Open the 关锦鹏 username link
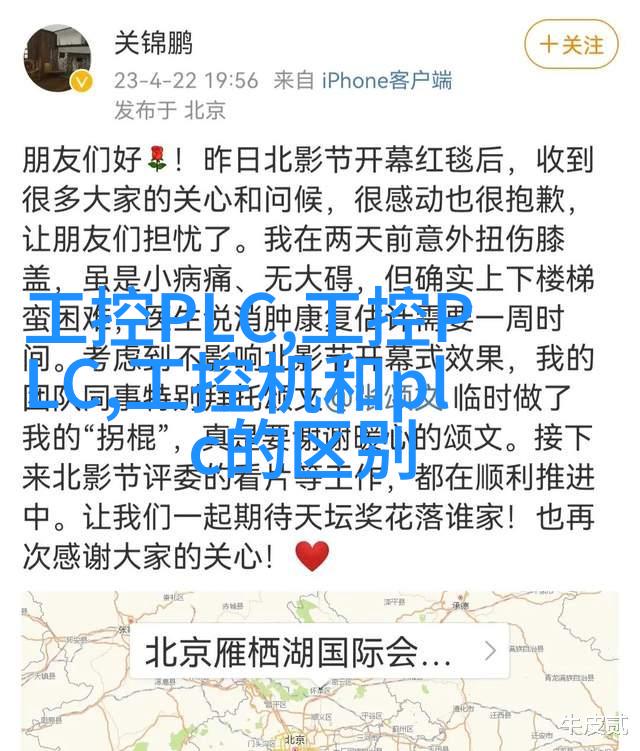The width and height of the screenshot is (640, 751). click(x=154, y=43)
